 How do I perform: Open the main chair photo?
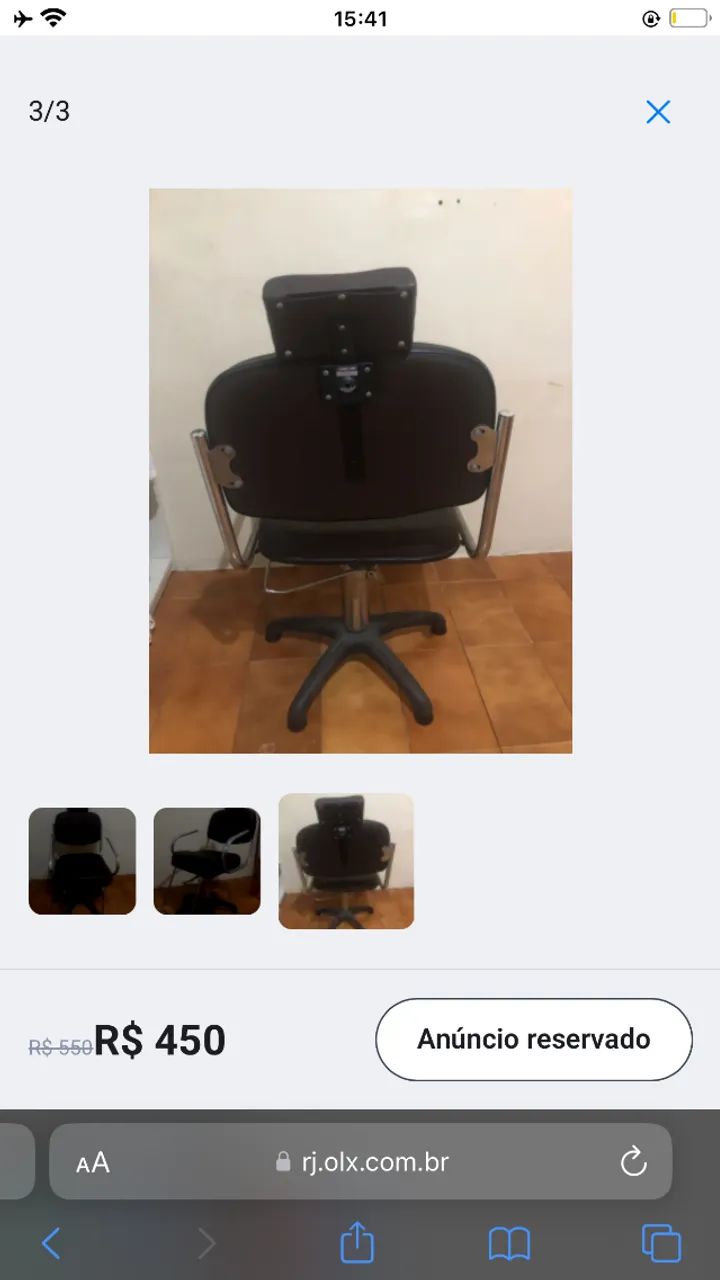361,471
